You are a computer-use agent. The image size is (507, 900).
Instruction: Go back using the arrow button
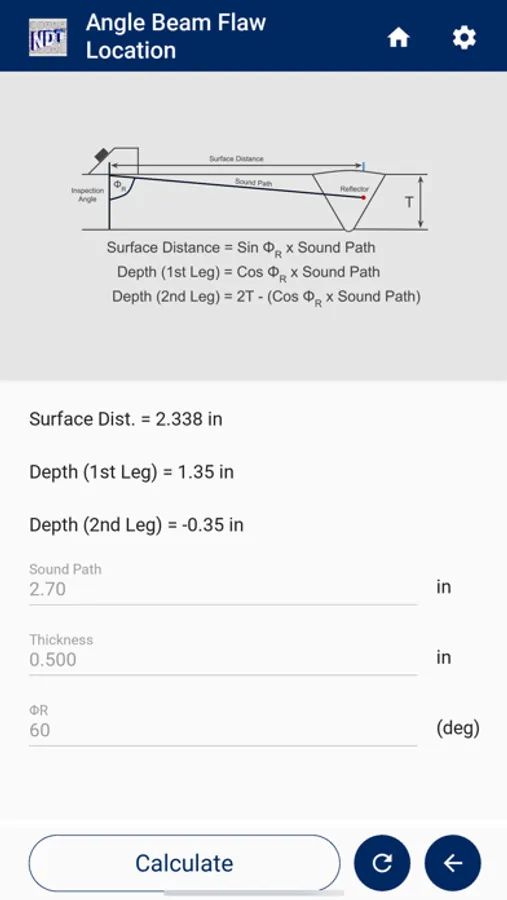[x=453, y=863]
